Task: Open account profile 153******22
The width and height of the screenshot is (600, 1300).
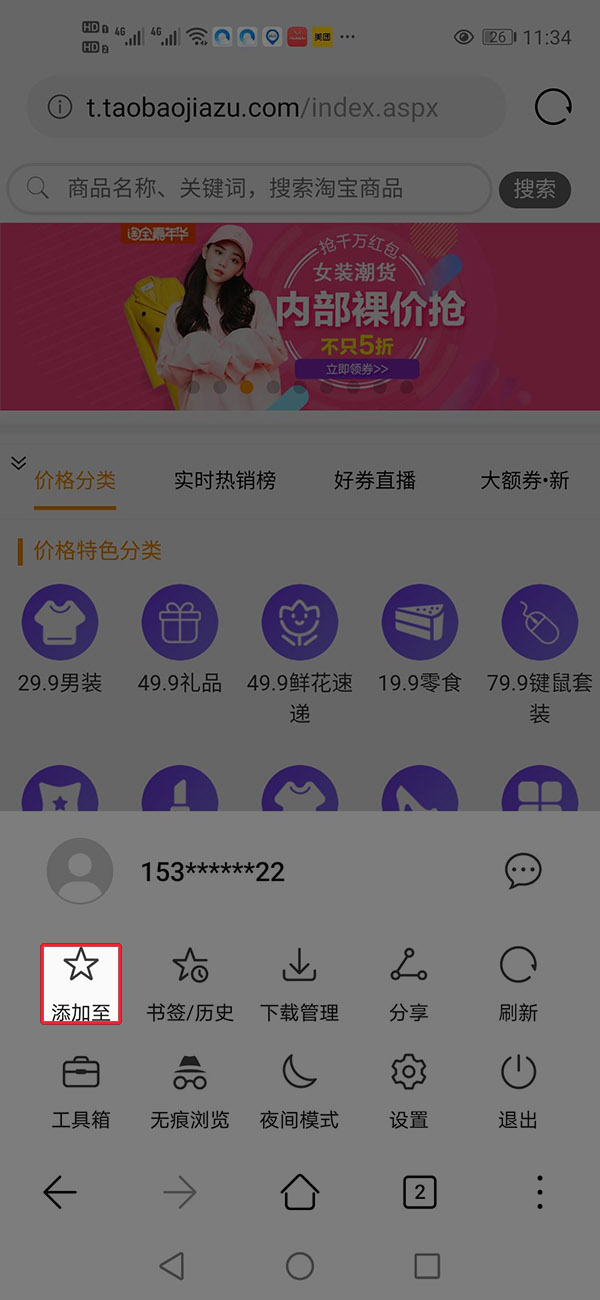Action: (213, 871)
